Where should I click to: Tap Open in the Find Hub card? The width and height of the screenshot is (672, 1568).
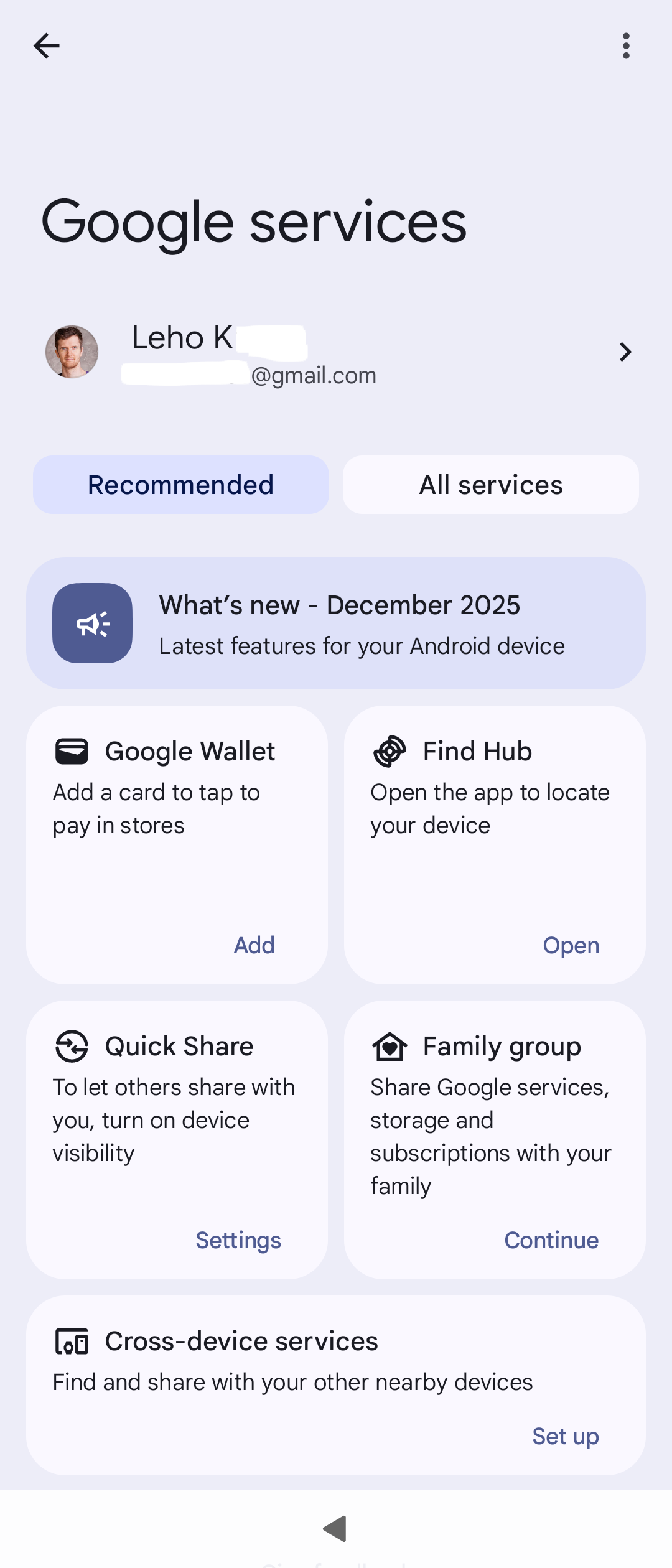pos(571,945)
